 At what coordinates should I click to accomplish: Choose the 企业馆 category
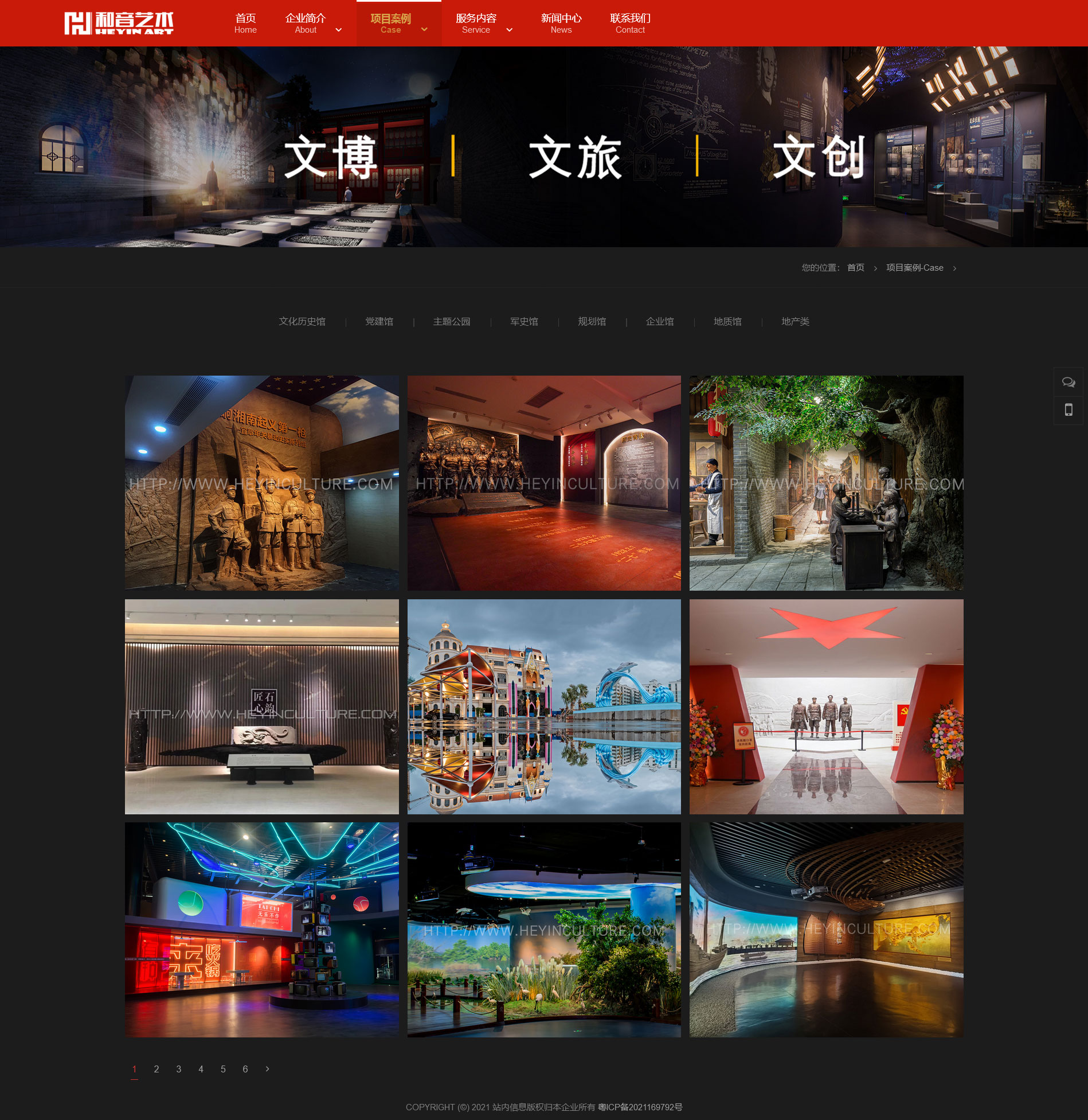[x=660, y=322]
